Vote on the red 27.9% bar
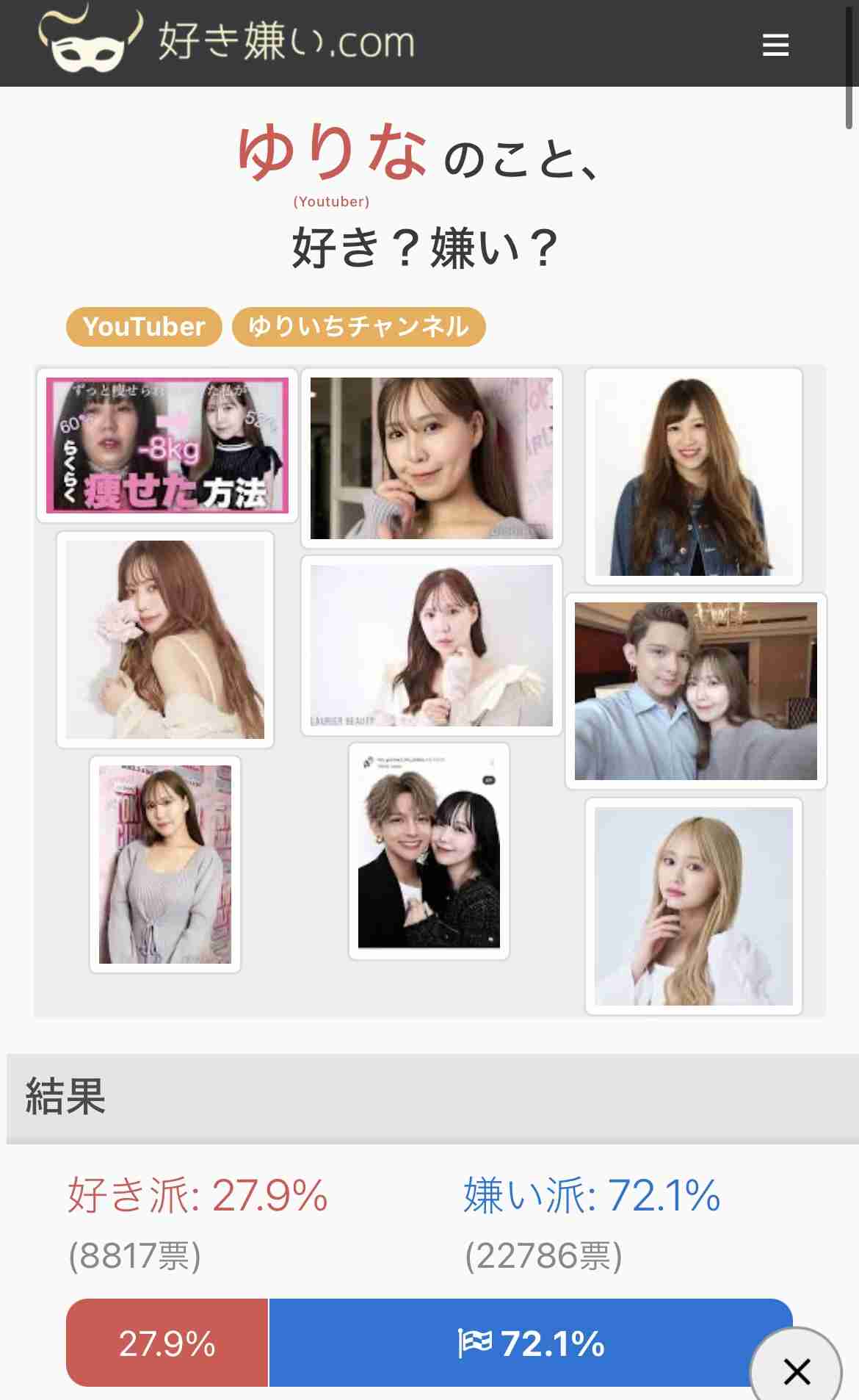This screenshot has width=859, height=1400. click(167, 1343)
